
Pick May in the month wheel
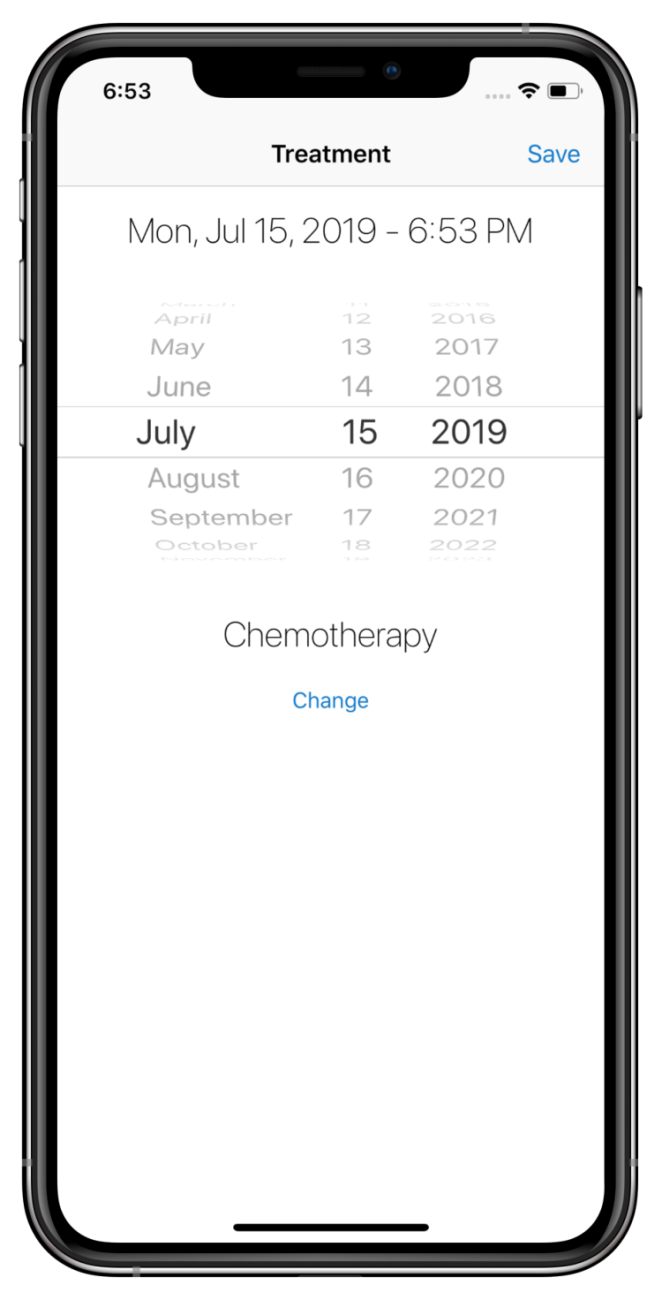tap(177, 348)
